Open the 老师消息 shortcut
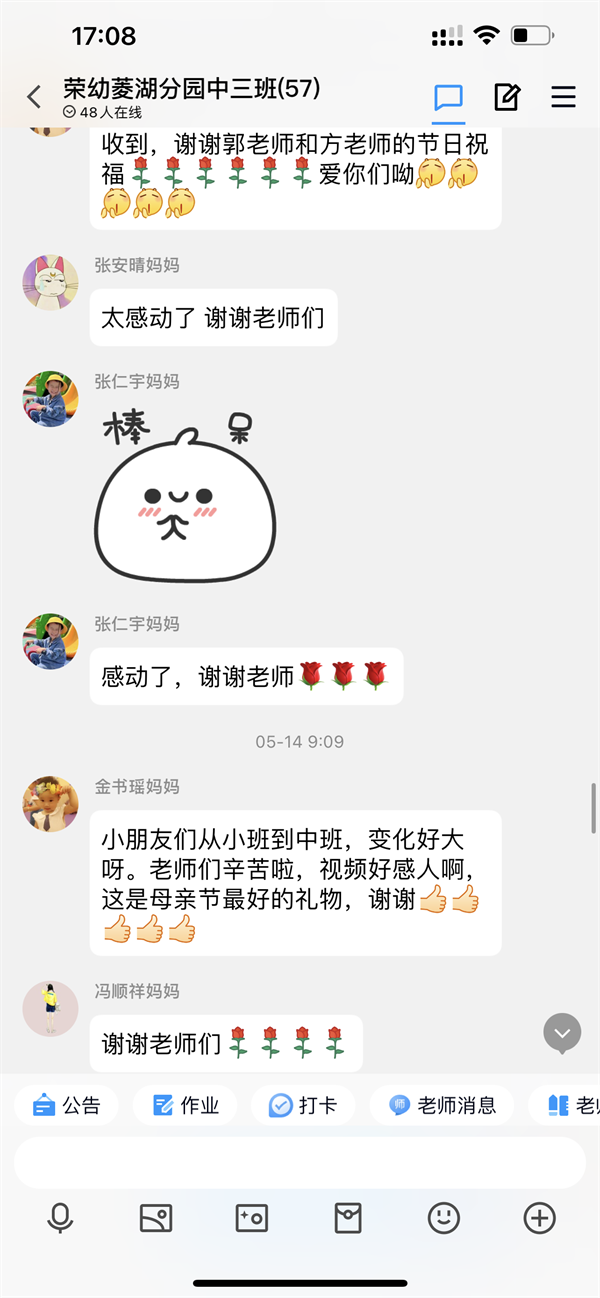The image size is (600, 1298). point(442,1105)
